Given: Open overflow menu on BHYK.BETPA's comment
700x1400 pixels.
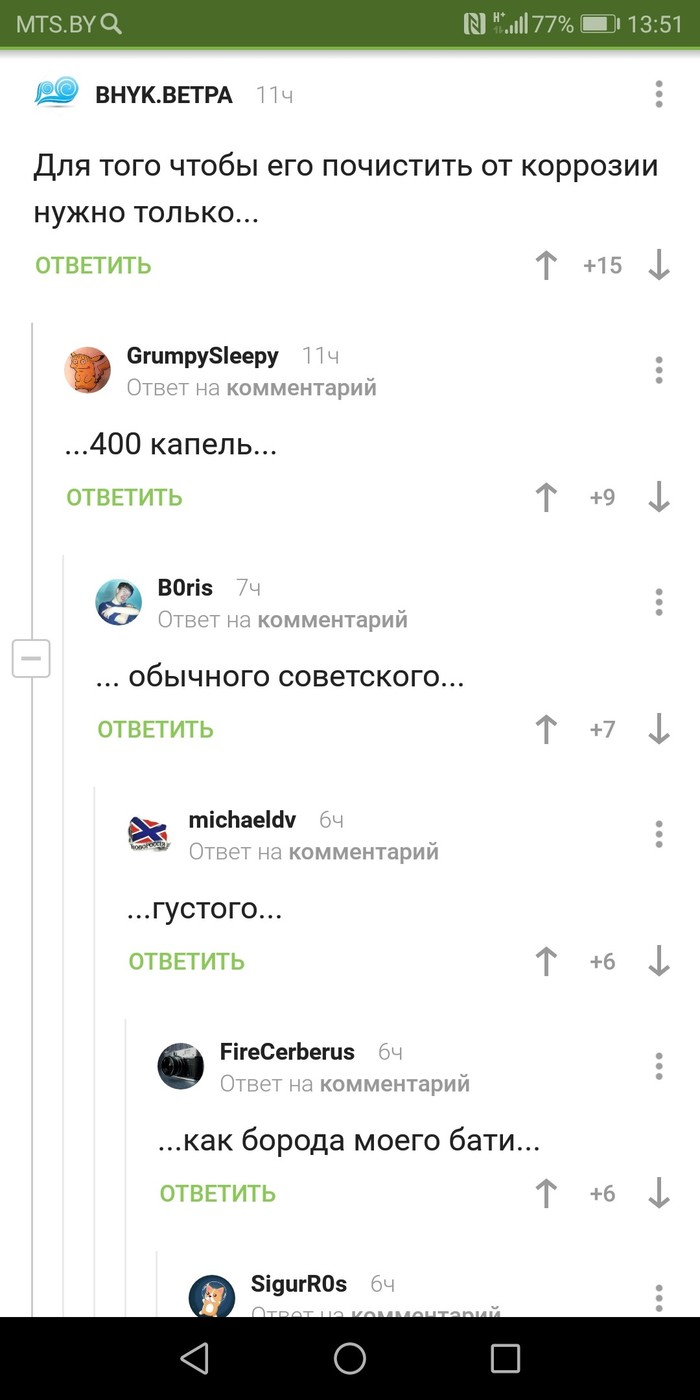Looking at the screenshot, I should 658,94.
